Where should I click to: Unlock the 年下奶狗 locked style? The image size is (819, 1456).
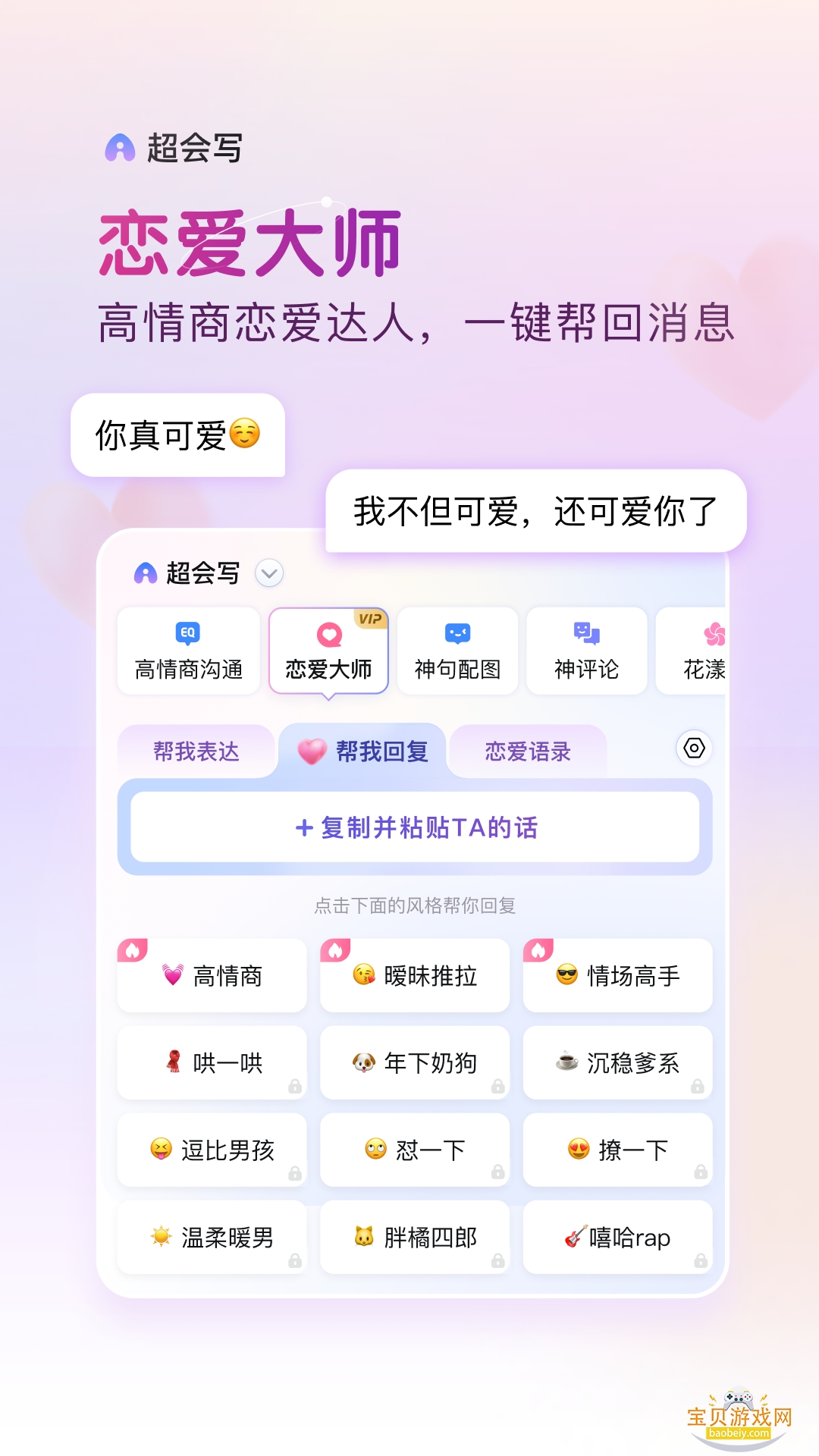tap(413, 1063)
